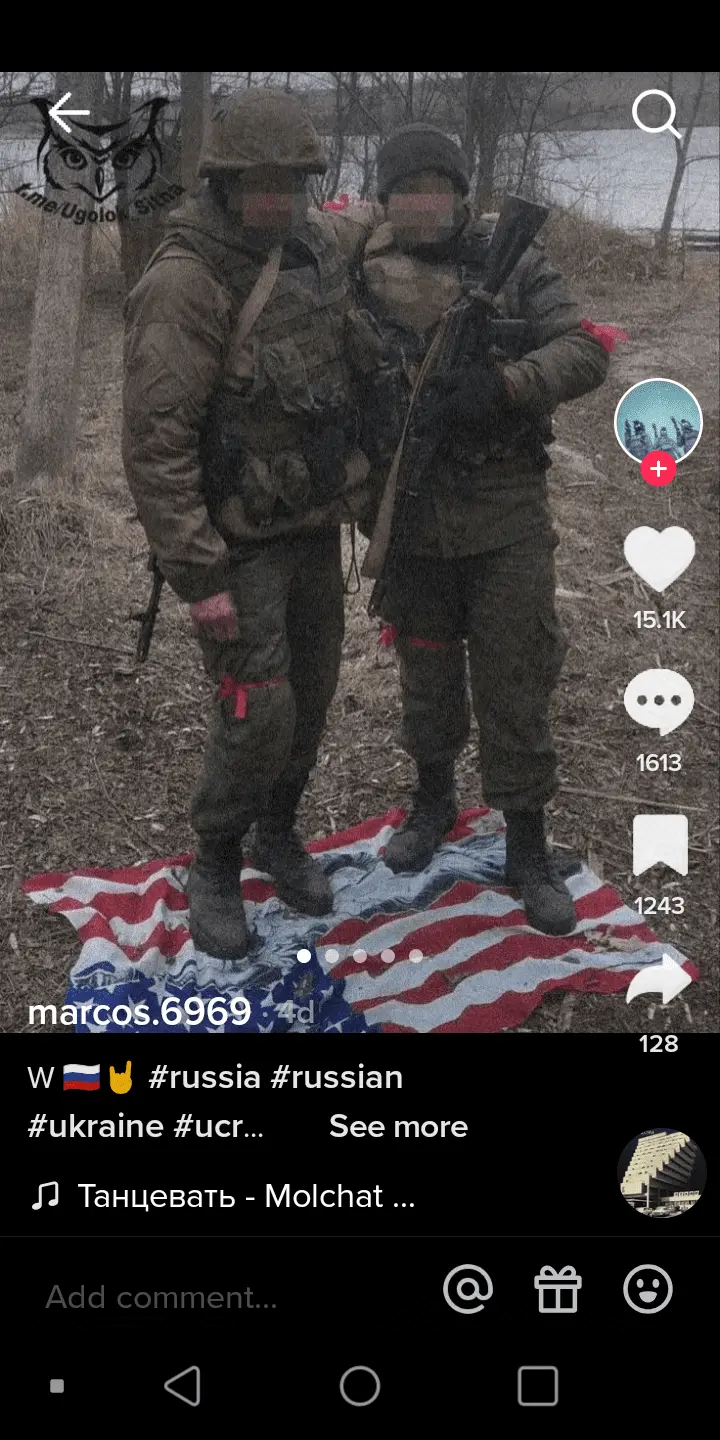Open the gift icon

point(558,1289)
